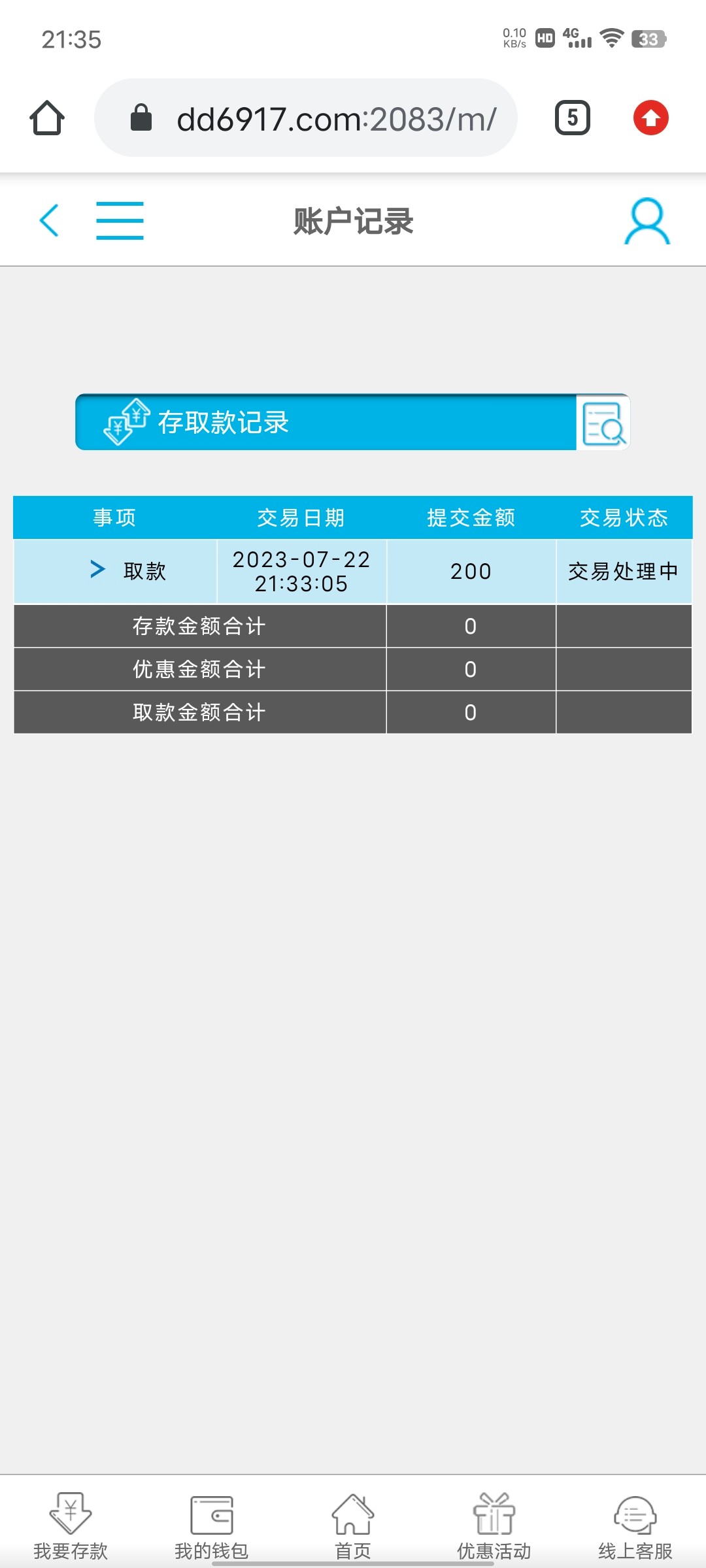706x1568 pixels.
Task: Go back using the blue arrow
Action: [x=50, y=220]
